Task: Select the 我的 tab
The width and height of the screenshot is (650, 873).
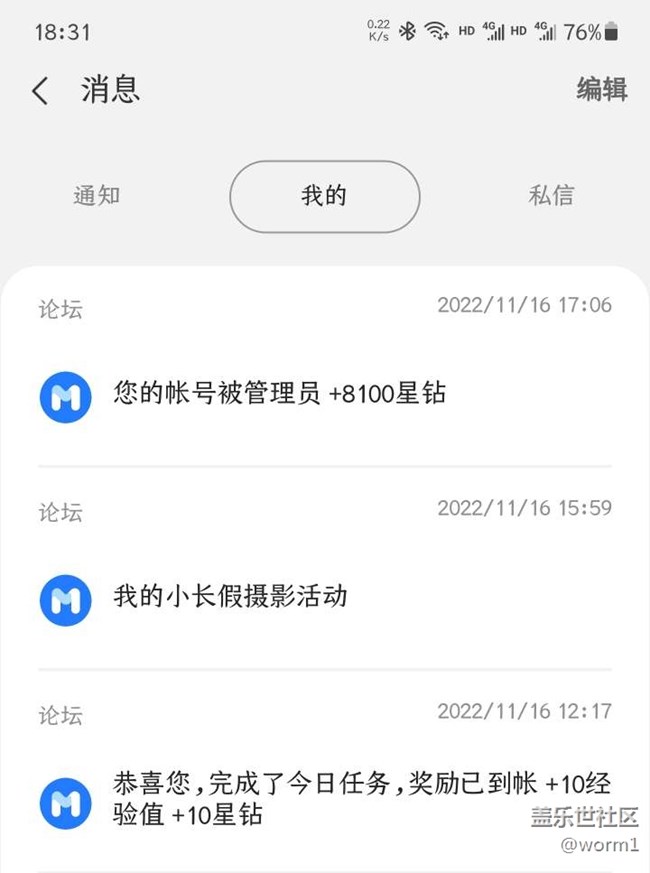Action: (324, 196)
